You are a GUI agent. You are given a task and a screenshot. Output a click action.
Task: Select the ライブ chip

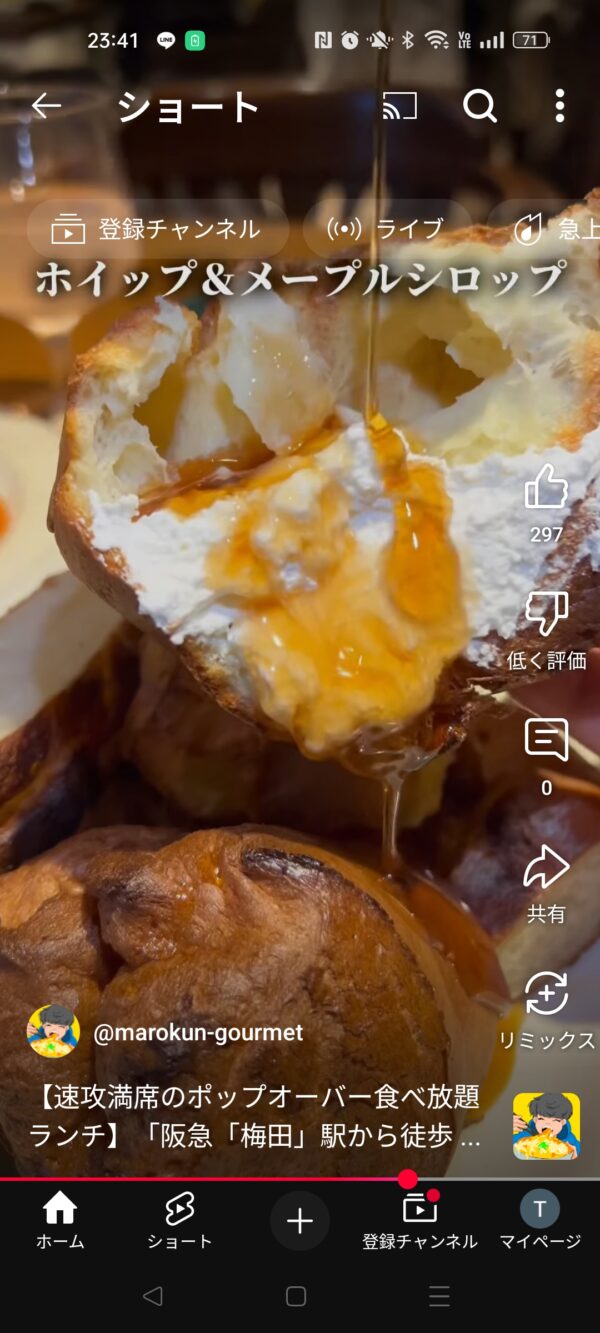click(387, 229)
